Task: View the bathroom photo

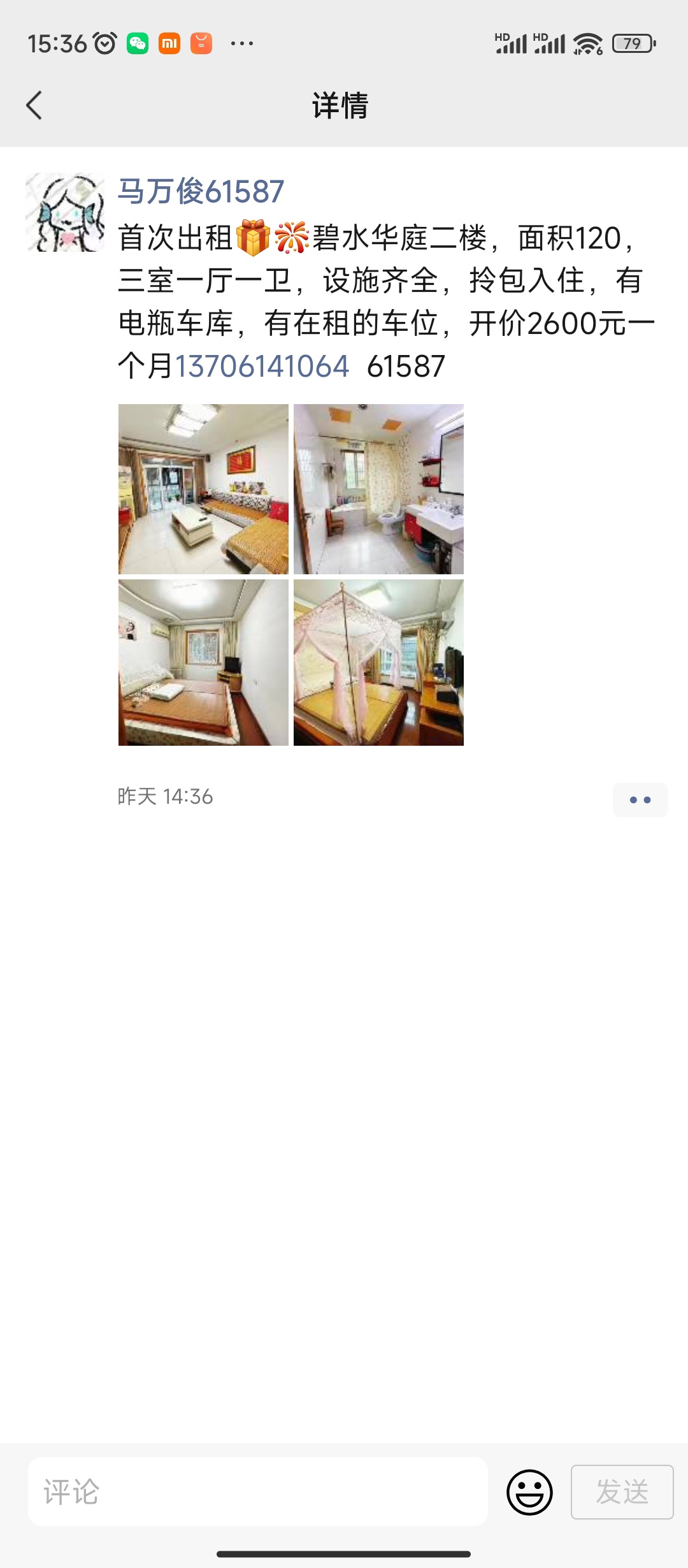Action: pos(378,489)
